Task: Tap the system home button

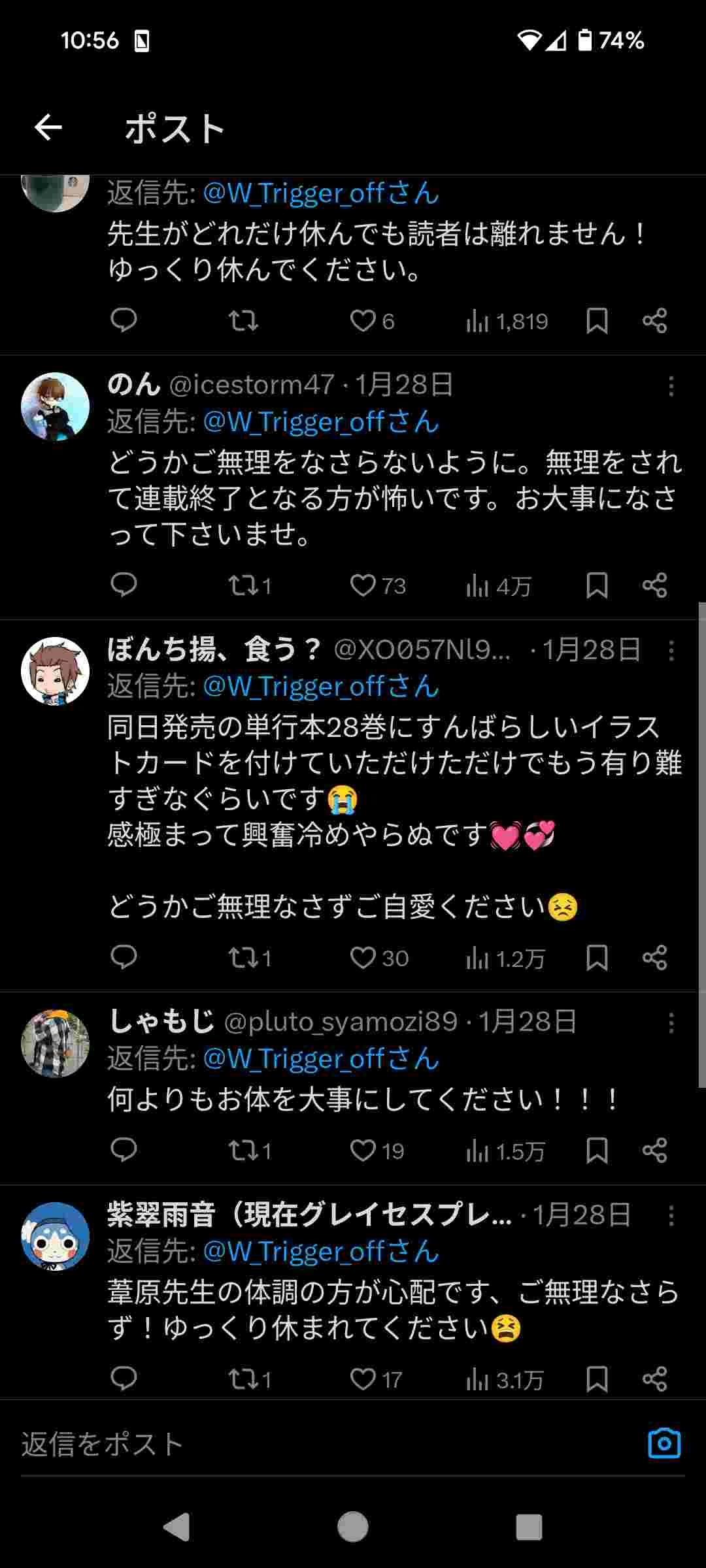Action: click(x=353, y=1527)
